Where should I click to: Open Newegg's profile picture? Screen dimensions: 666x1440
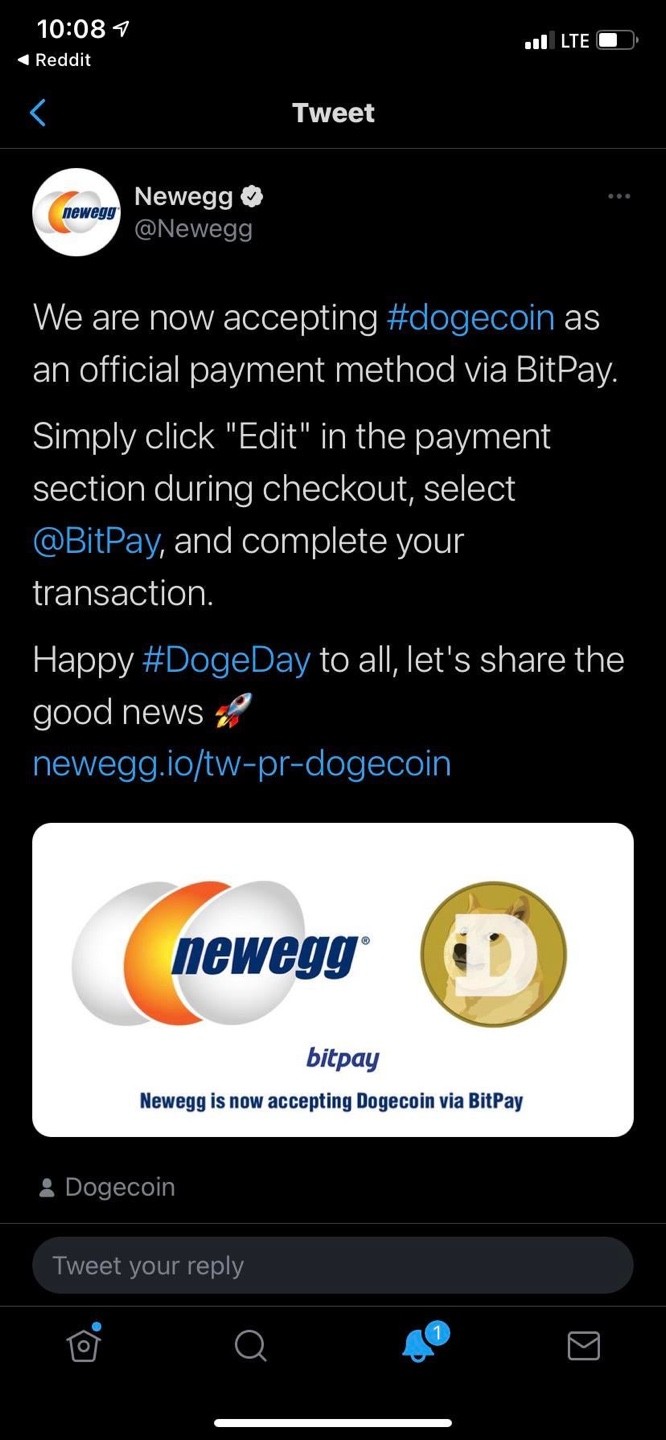coord(77,212)
